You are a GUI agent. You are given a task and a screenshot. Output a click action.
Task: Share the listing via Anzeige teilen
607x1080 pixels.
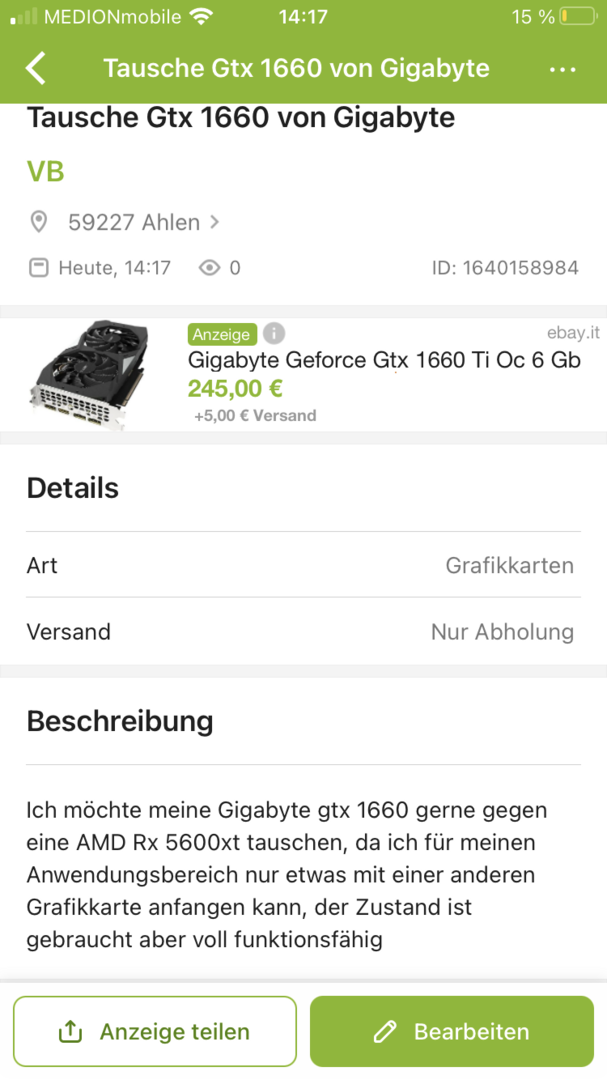155,1031
